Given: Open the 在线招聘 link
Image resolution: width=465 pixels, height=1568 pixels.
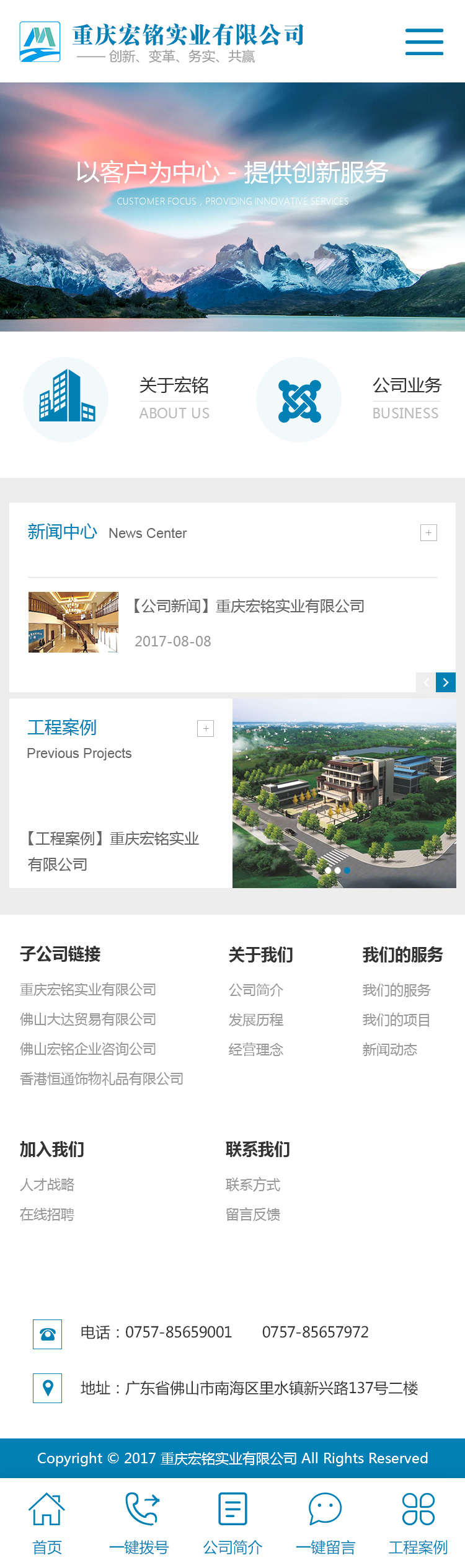Looking at the screenshot, I should click(x=47, y=1214).
